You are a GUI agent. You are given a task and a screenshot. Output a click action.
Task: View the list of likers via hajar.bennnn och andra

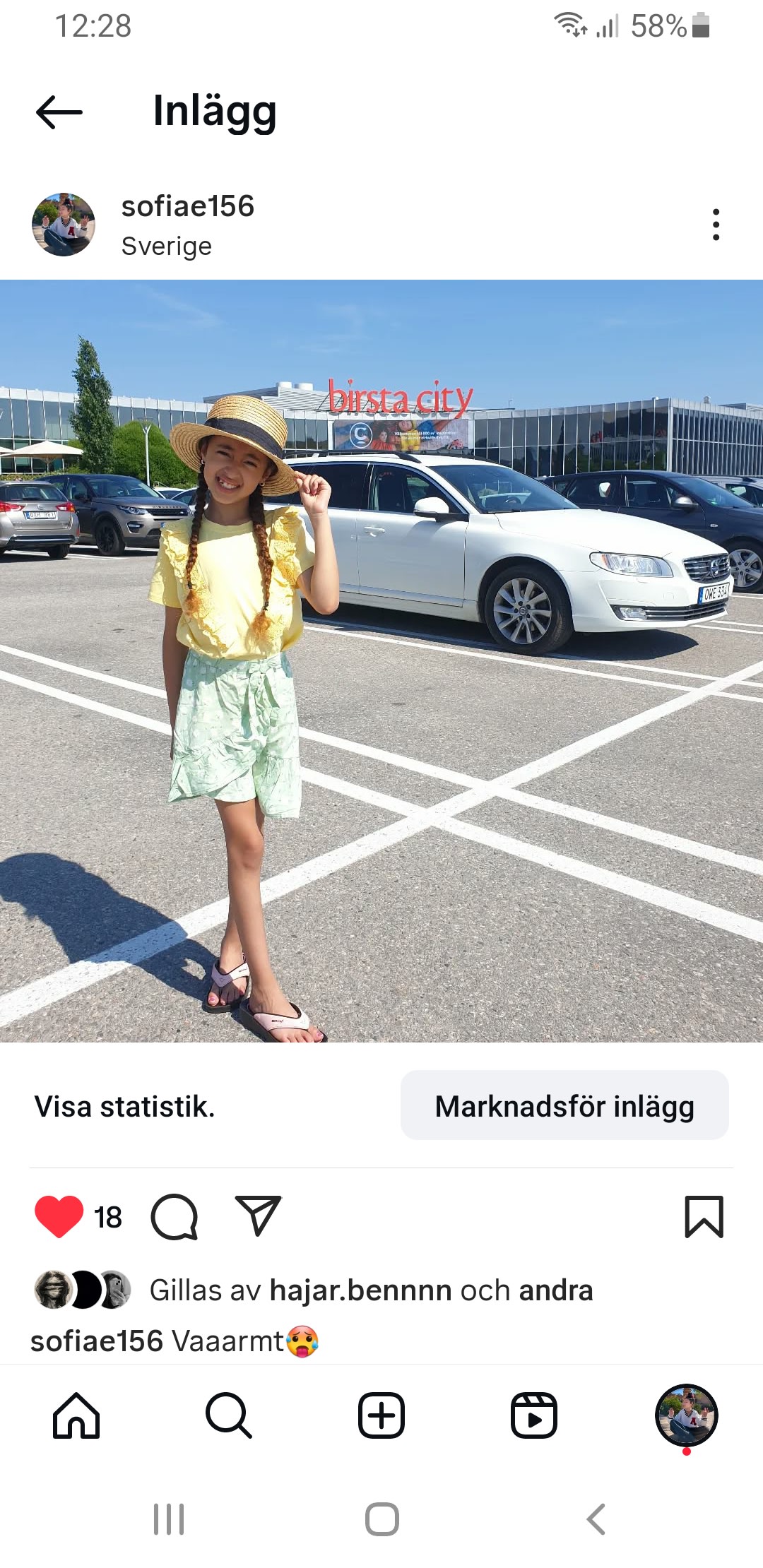click(431, 1290)
